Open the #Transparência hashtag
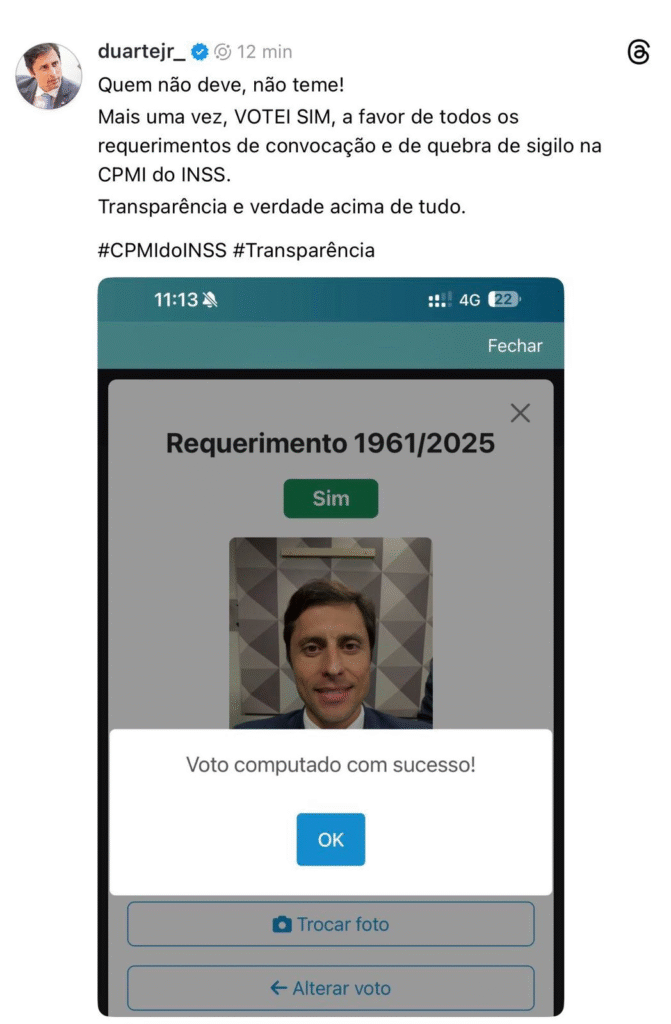 click(x=303, y=250)
